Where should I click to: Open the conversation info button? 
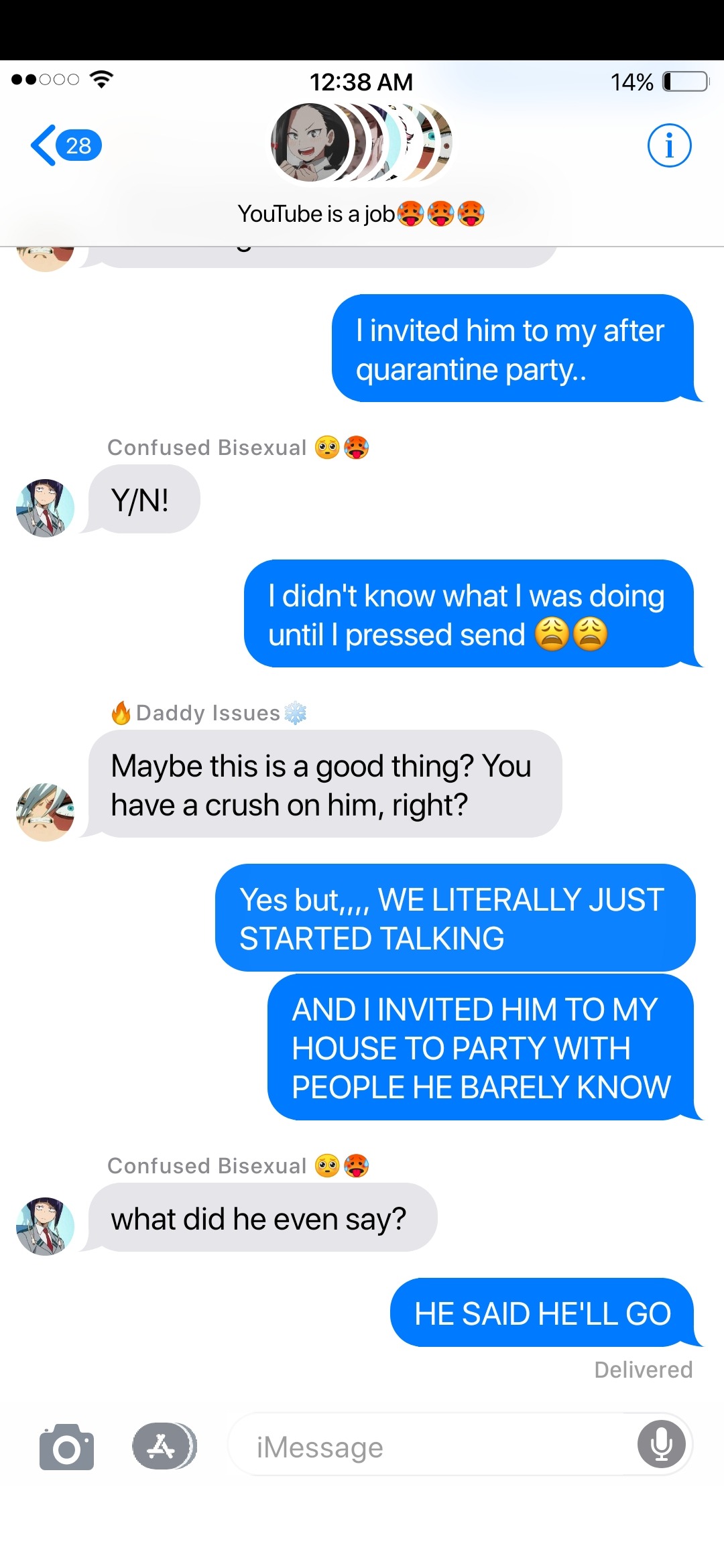668,145
